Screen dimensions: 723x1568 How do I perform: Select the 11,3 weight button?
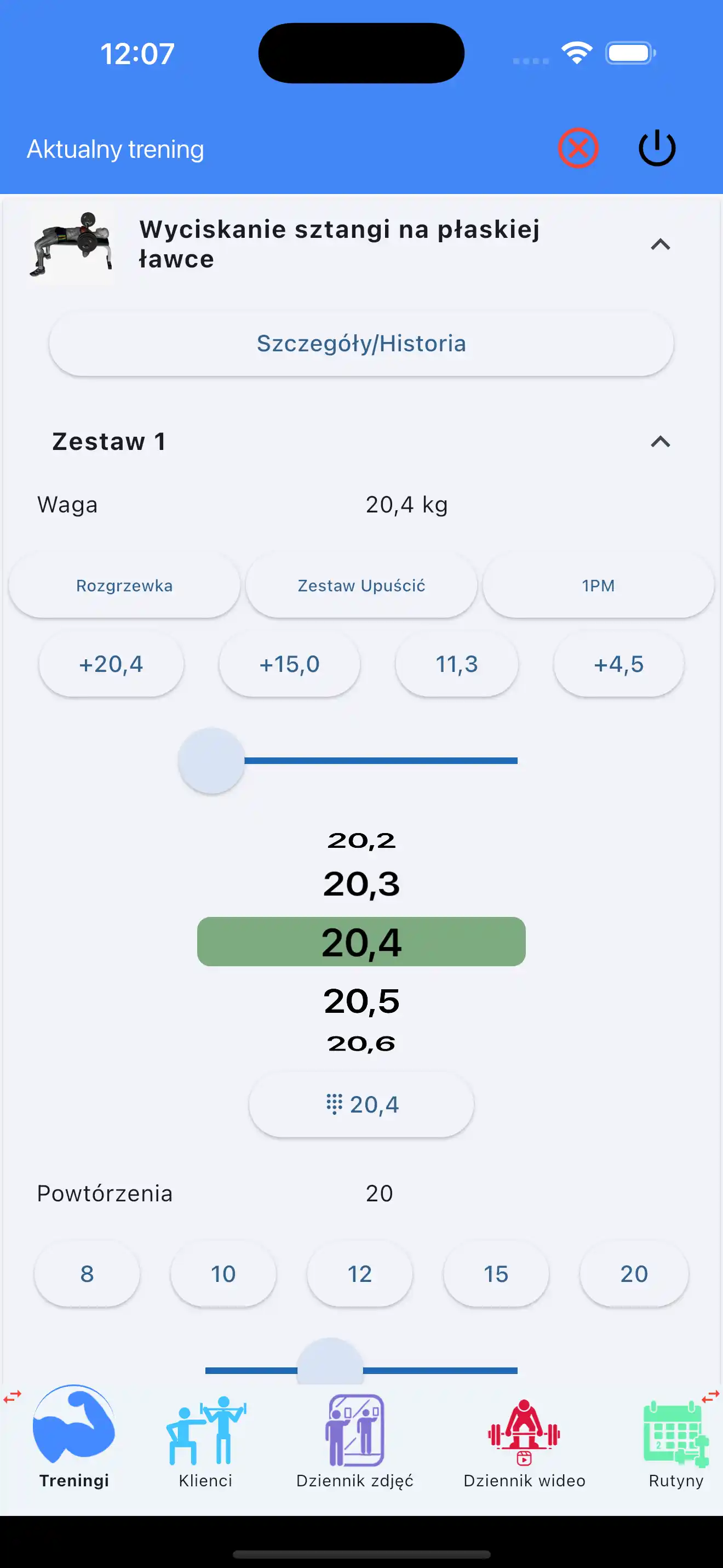(x=457, y=664)
